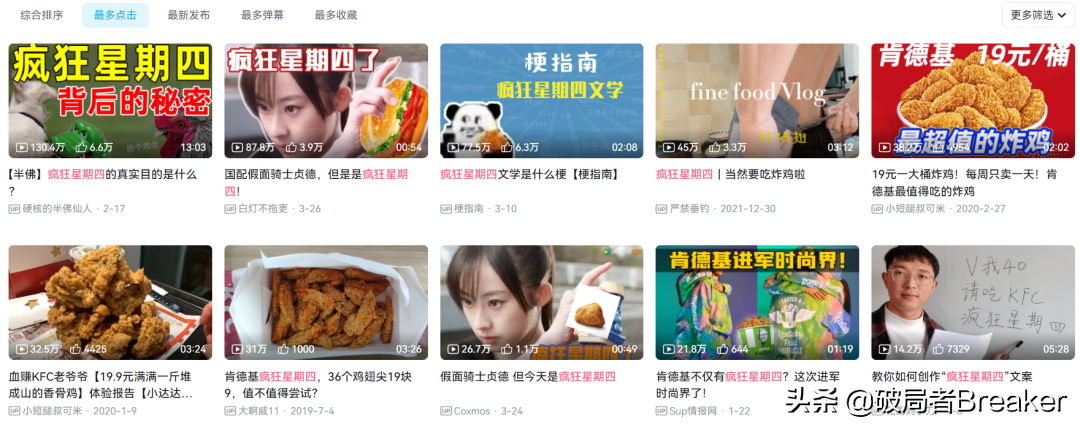Switch to 最多收藏 tab
The height and width of the screenshot is (428, 1080).
pyautogui.click(x=335, y=15)
